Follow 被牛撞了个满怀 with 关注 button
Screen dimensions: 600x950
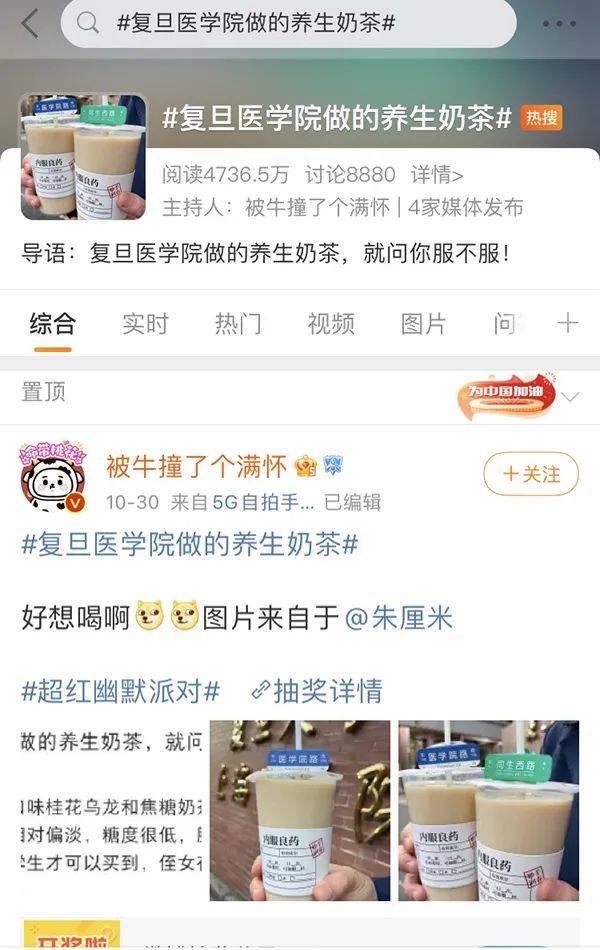click(531, 473)
